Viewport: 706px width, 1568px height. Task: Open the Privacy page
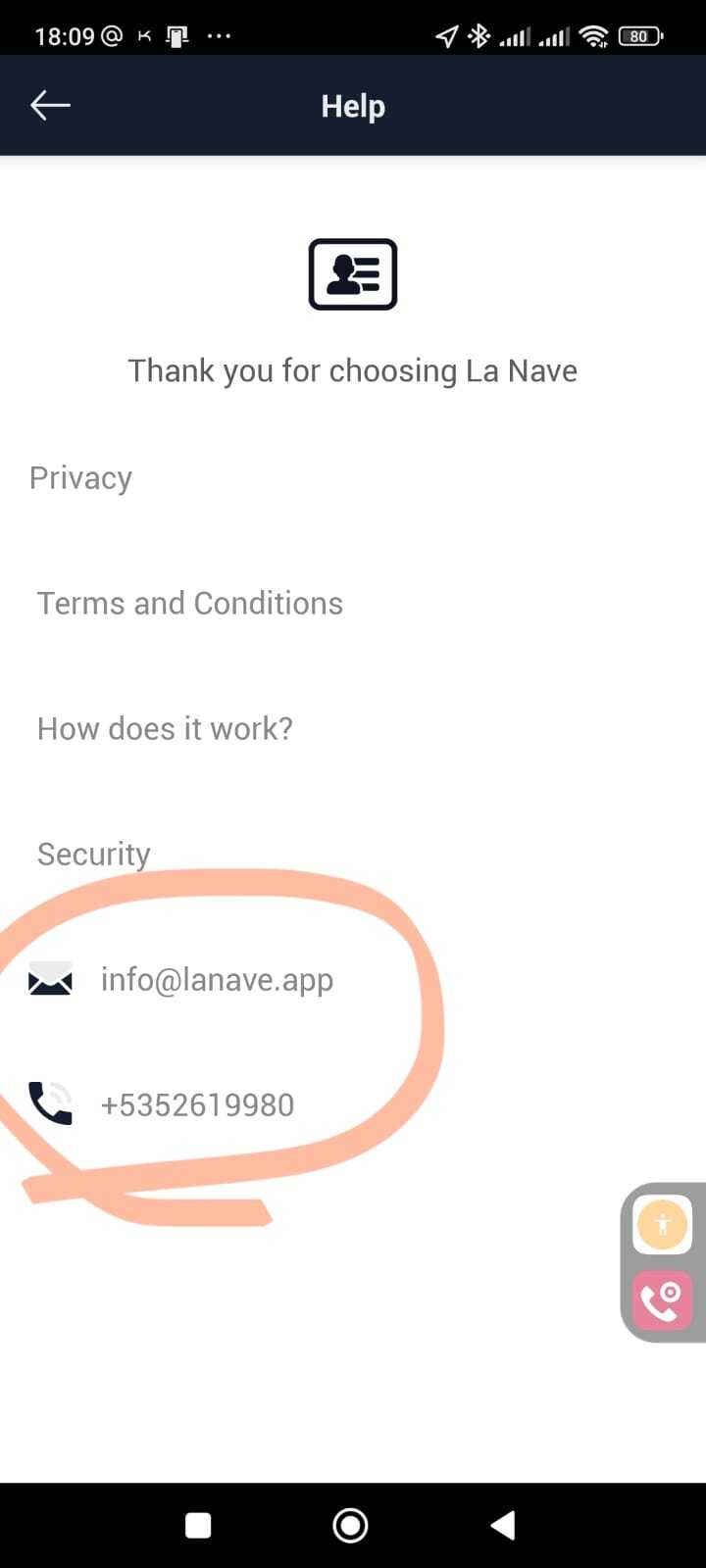click(x=80, y=478)
